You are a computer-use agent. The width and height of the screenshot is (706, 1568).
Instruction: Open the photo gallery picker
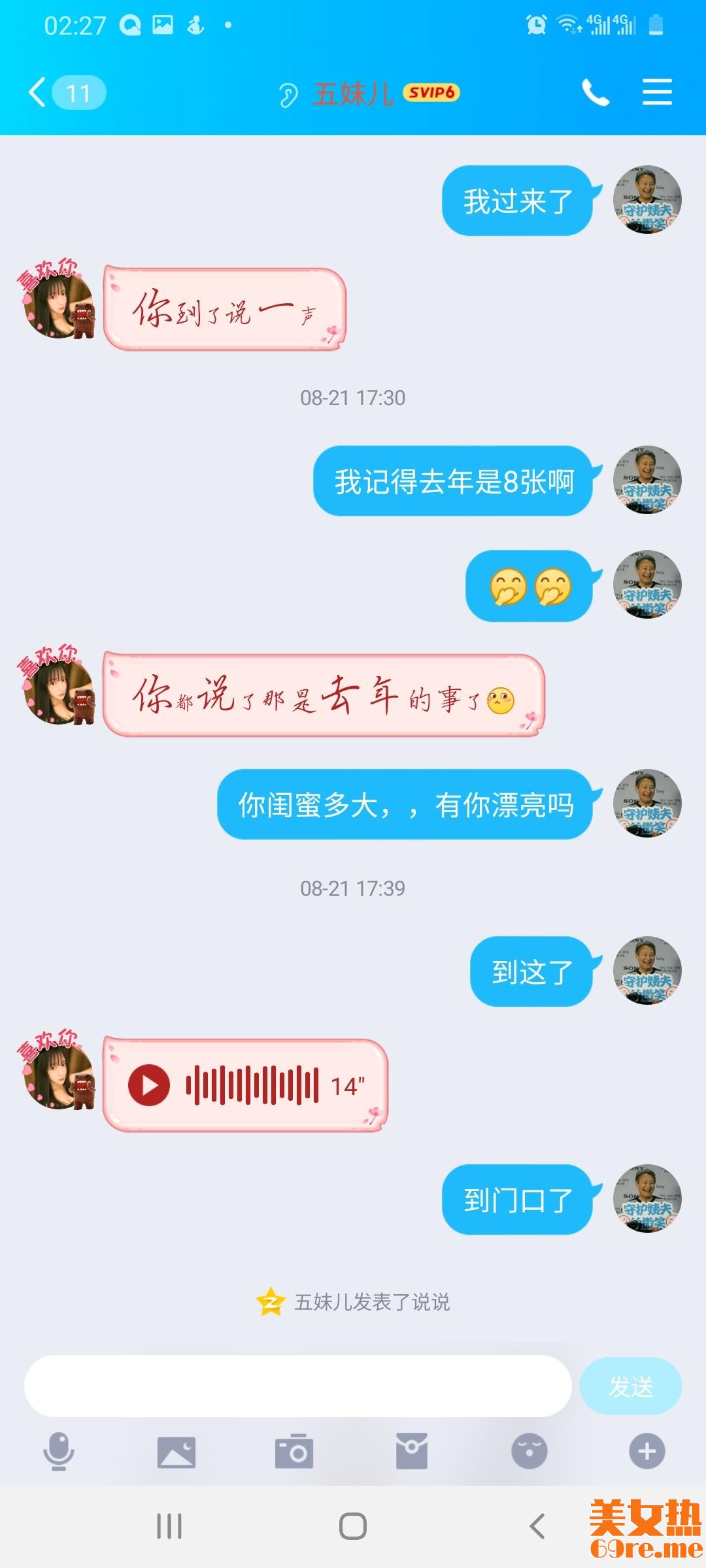pos(176,1452)
